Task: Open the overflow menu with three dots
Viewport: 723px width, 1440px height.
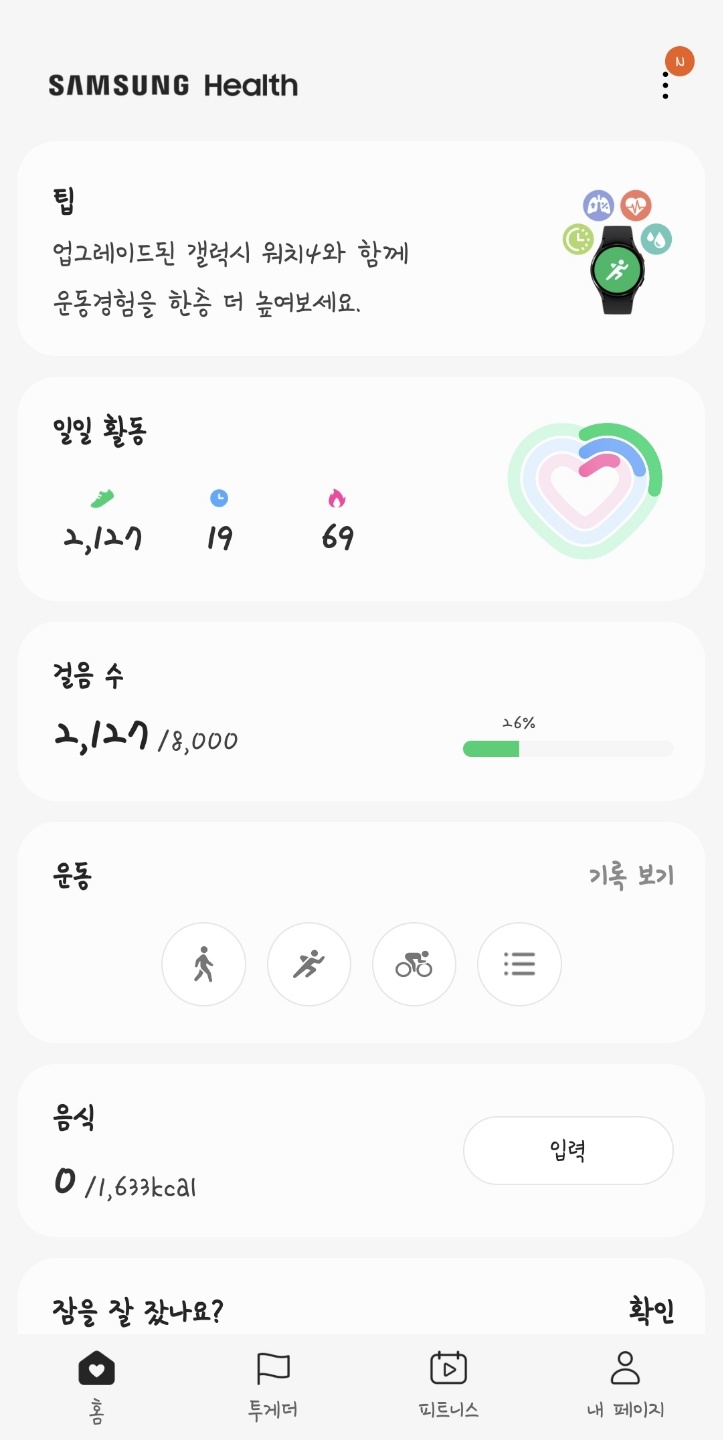Action: pos(665,85)
